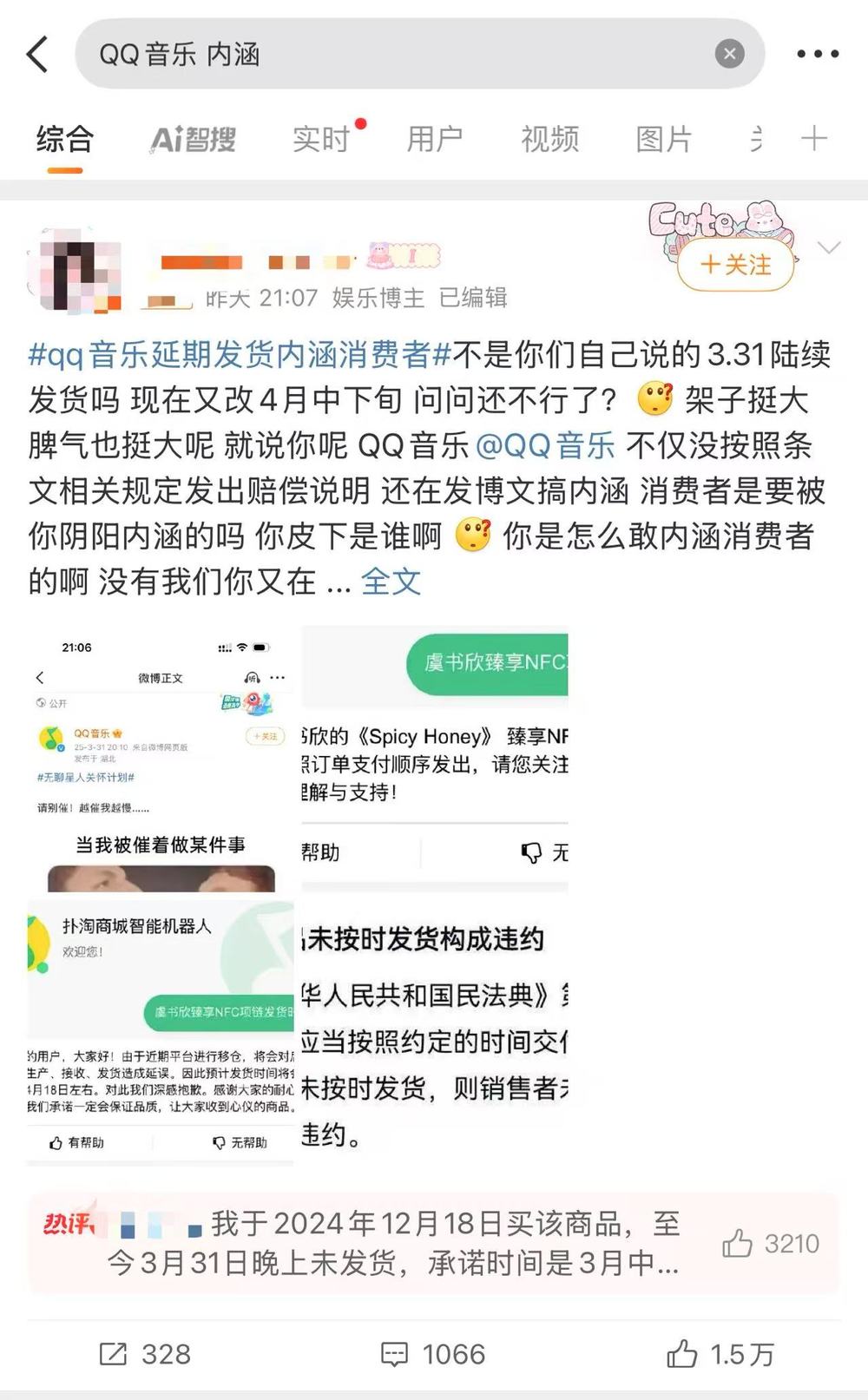Expand the post options chevron
Viewport: 868px width, 1400px height.
pyautogui.click(x=829, y=249)
